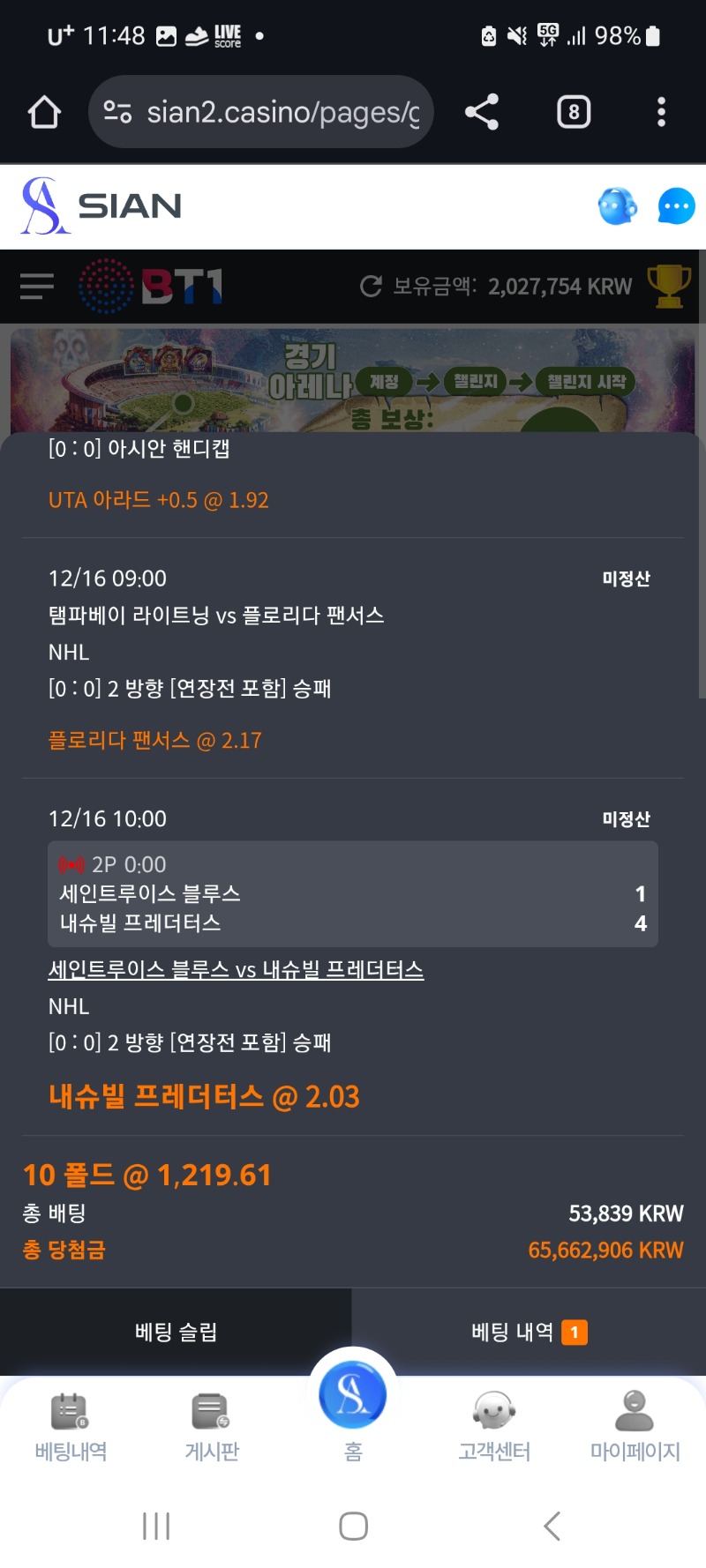
Task: Open the blue chat bubble icon
Action: click(x=676, y=206)
